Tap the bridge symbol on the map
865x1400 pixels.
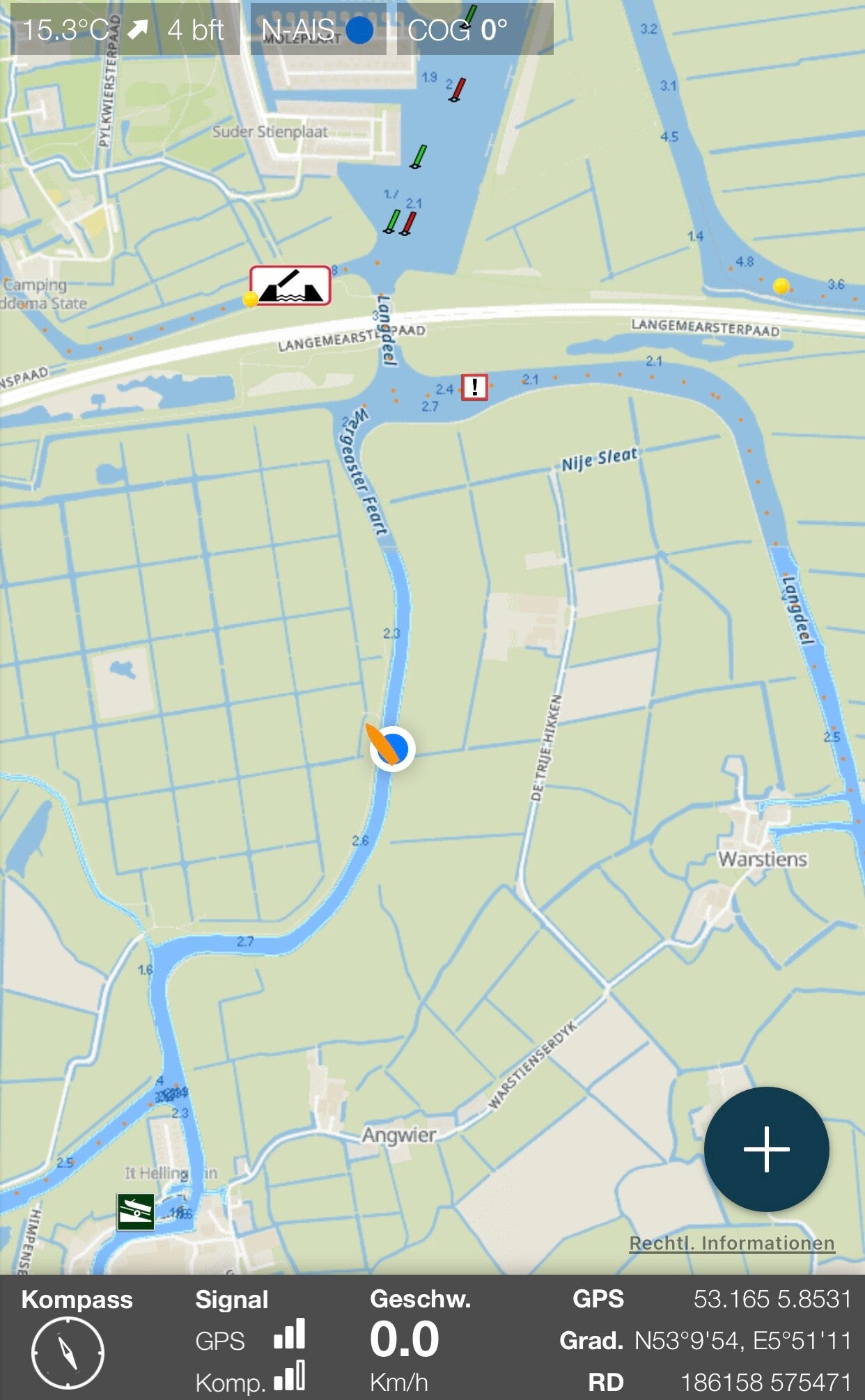pyautogui.click(x=290, y=285)
